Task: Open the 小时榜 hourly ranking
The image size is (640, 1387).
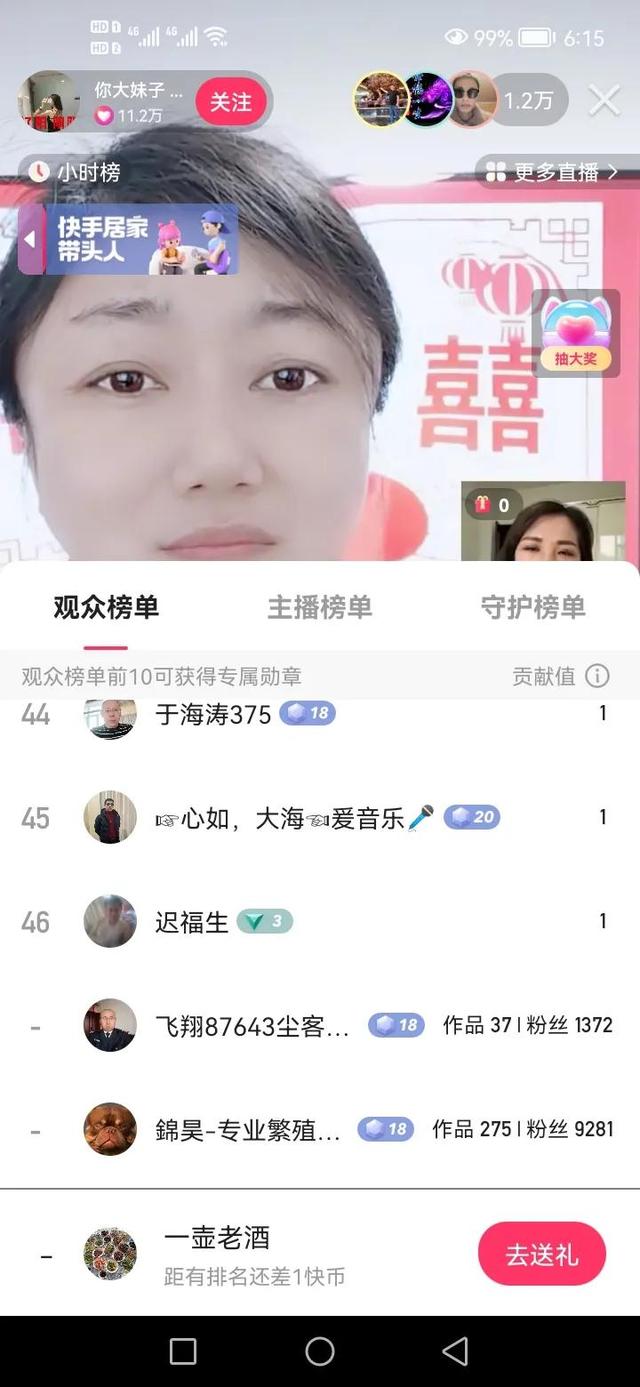Action: coord(76,172)
